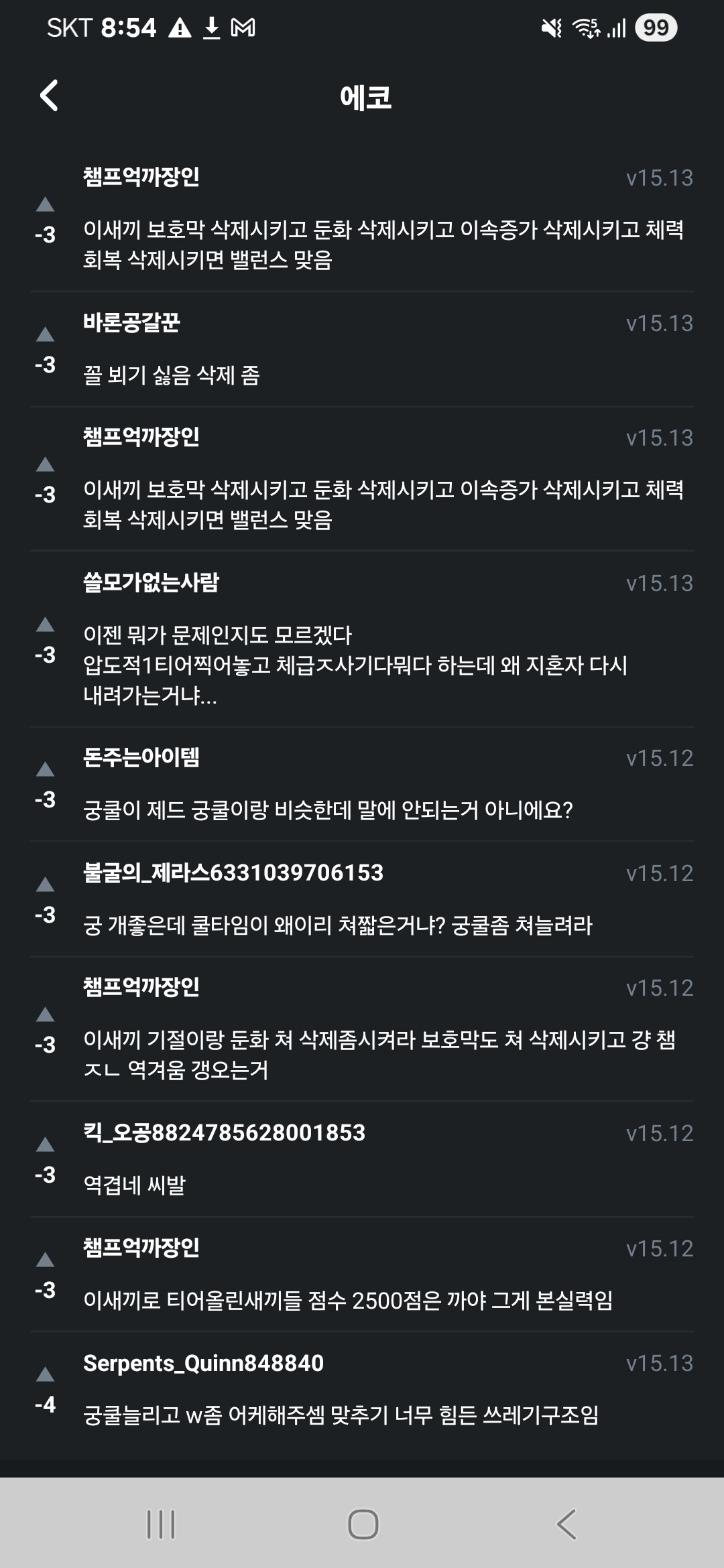Upvote the comment from 불굴의_제라스6331039706153
The width and height of the screenshot is (724, 1568).
coord(45,885)
